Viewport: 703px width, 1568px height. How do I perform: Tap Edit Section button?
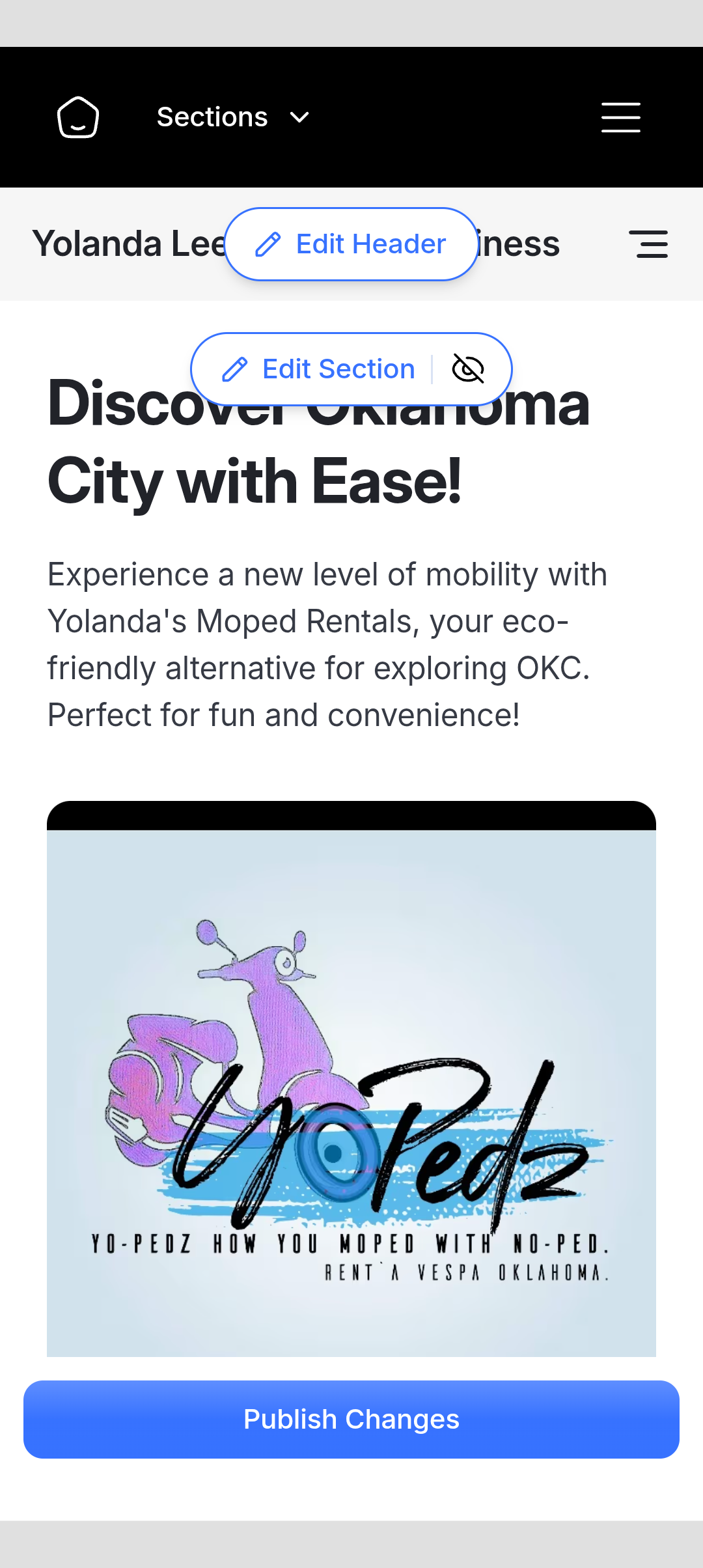point(319,369)
